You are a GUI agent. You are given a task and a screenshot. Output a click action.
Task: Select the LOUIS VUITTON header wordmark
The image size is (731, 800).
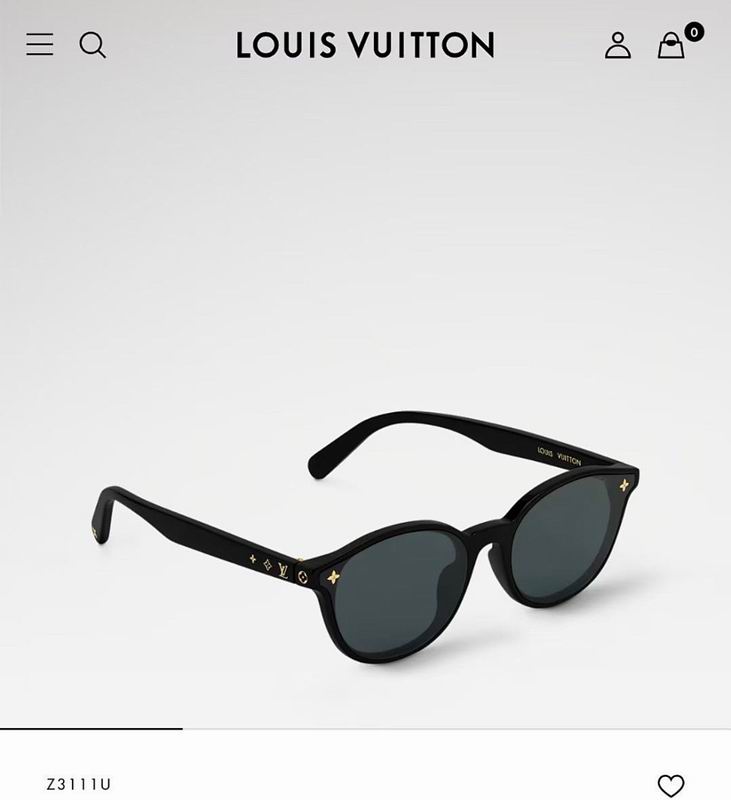[x=365, y=45]
